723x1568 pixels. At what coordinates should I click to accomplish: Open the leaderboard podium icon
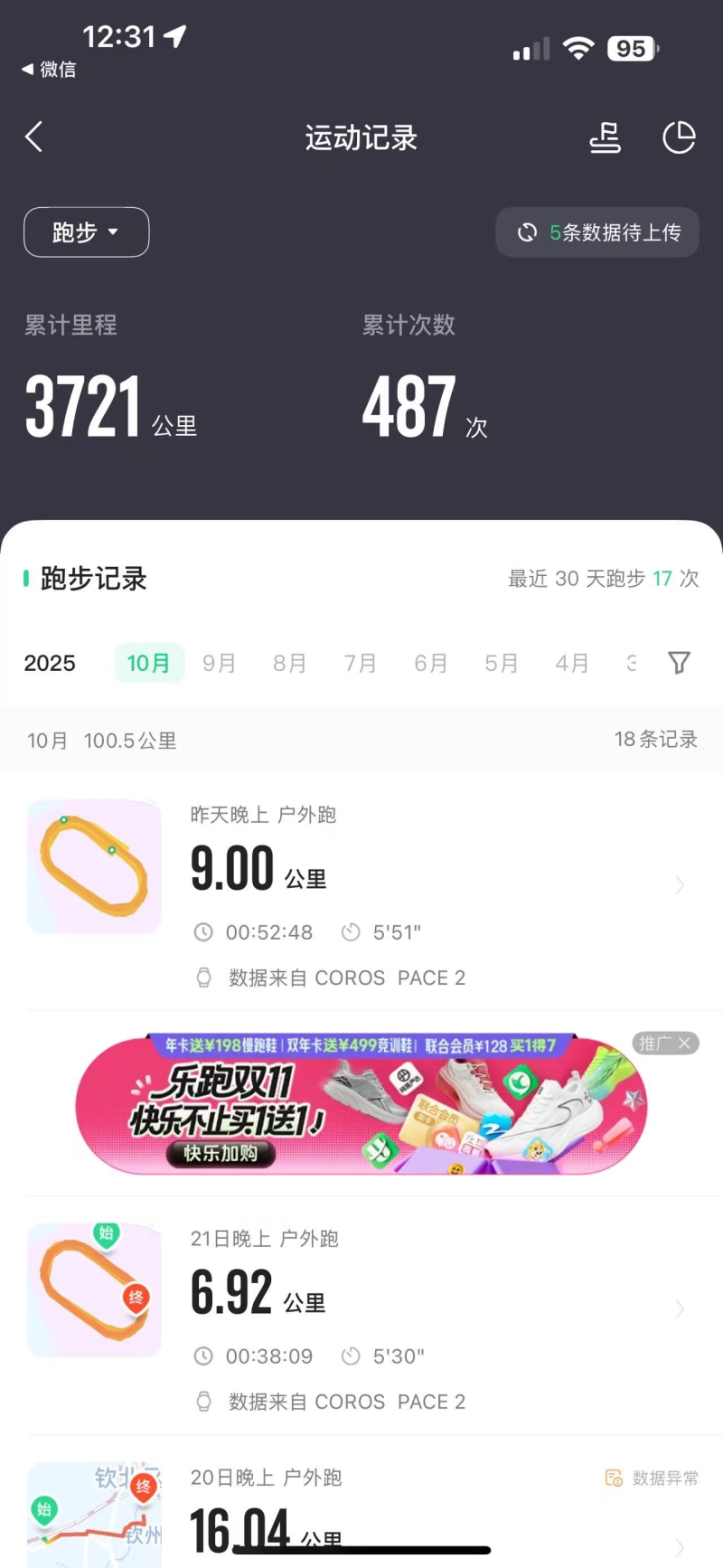tap(605, 137)
